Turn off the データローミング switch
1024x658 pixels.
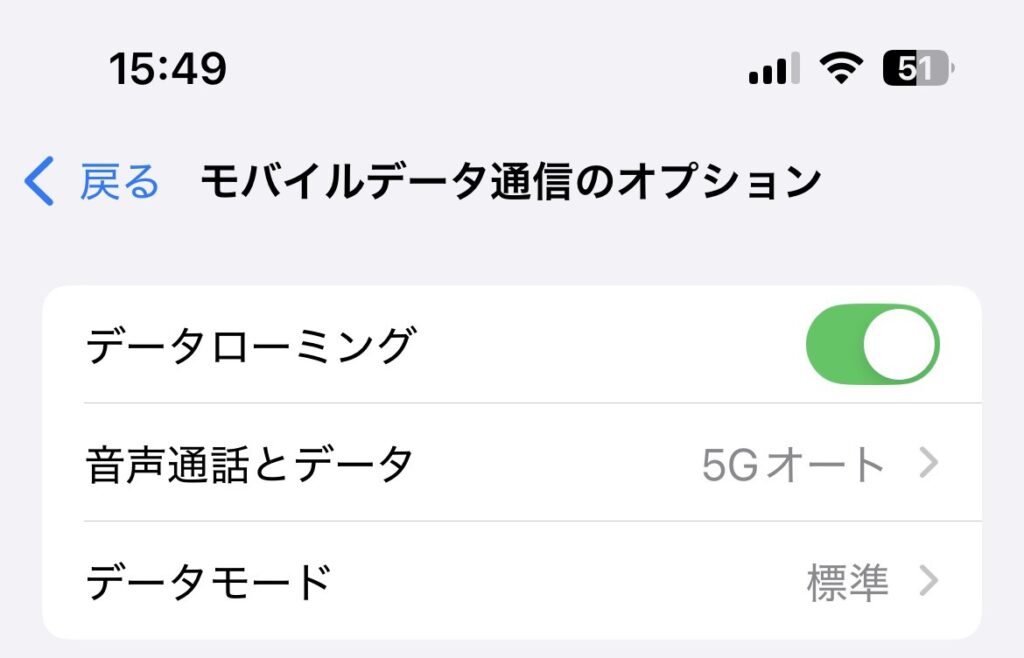(x=872, y=345)
